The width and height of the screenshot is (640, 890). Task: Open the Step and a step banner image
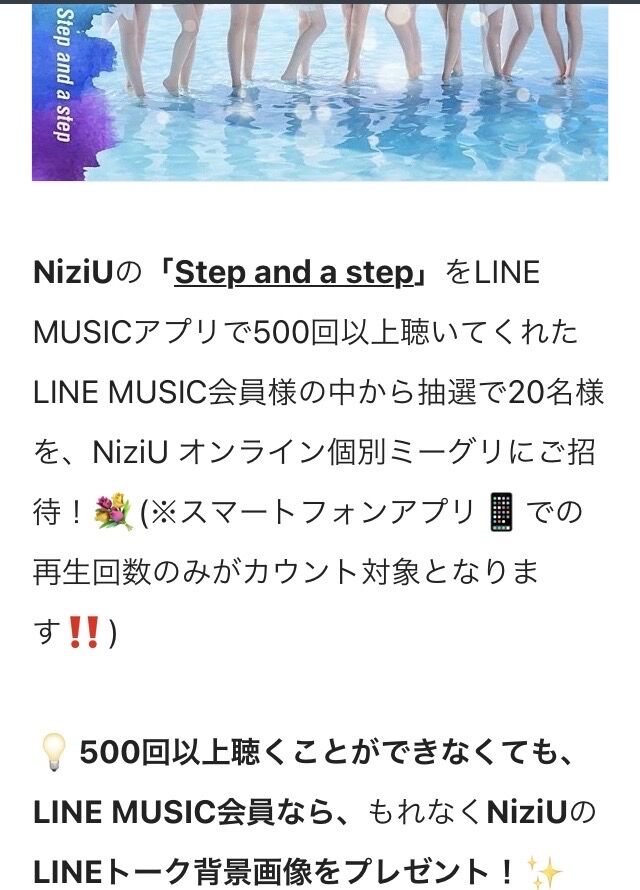click(320, 93)
